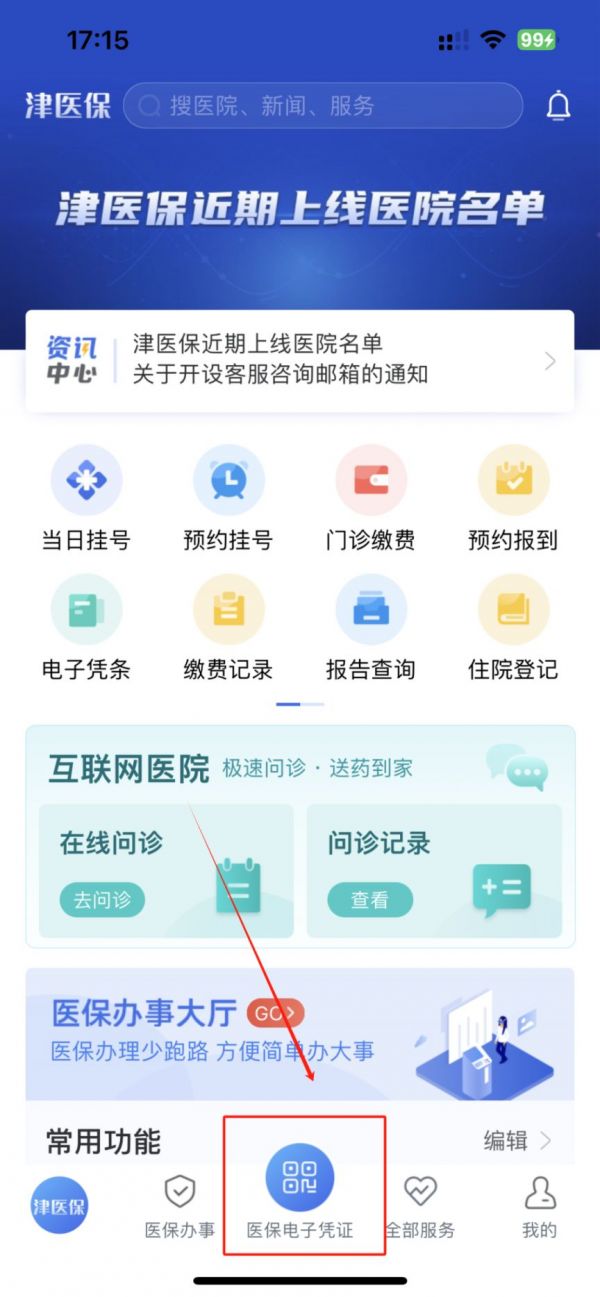Open the 资讯中心 news card
This screenshot has width=600, height=1297.
(x=300, y=360)
